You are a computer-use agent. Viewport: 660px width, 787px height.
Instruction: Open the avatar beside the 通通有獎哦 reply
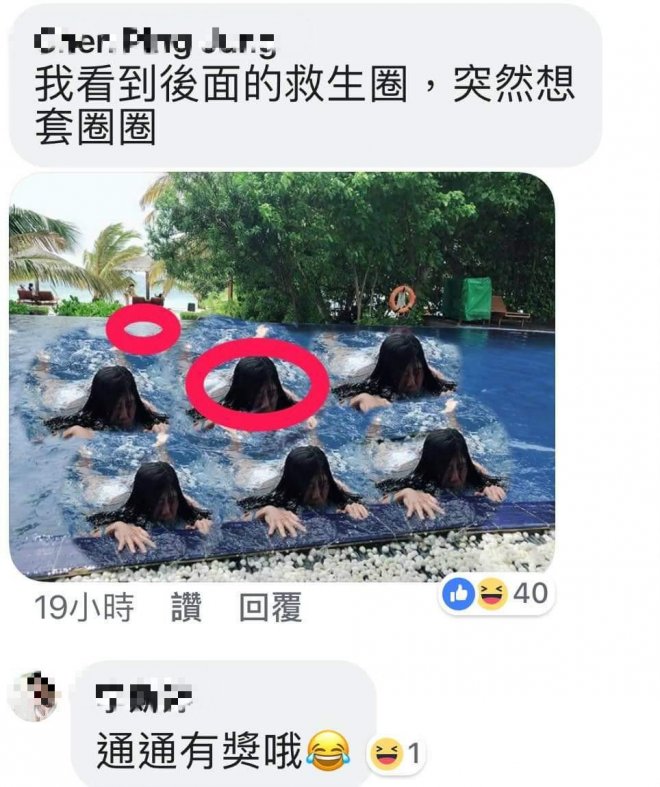click(x=33, y=696)
